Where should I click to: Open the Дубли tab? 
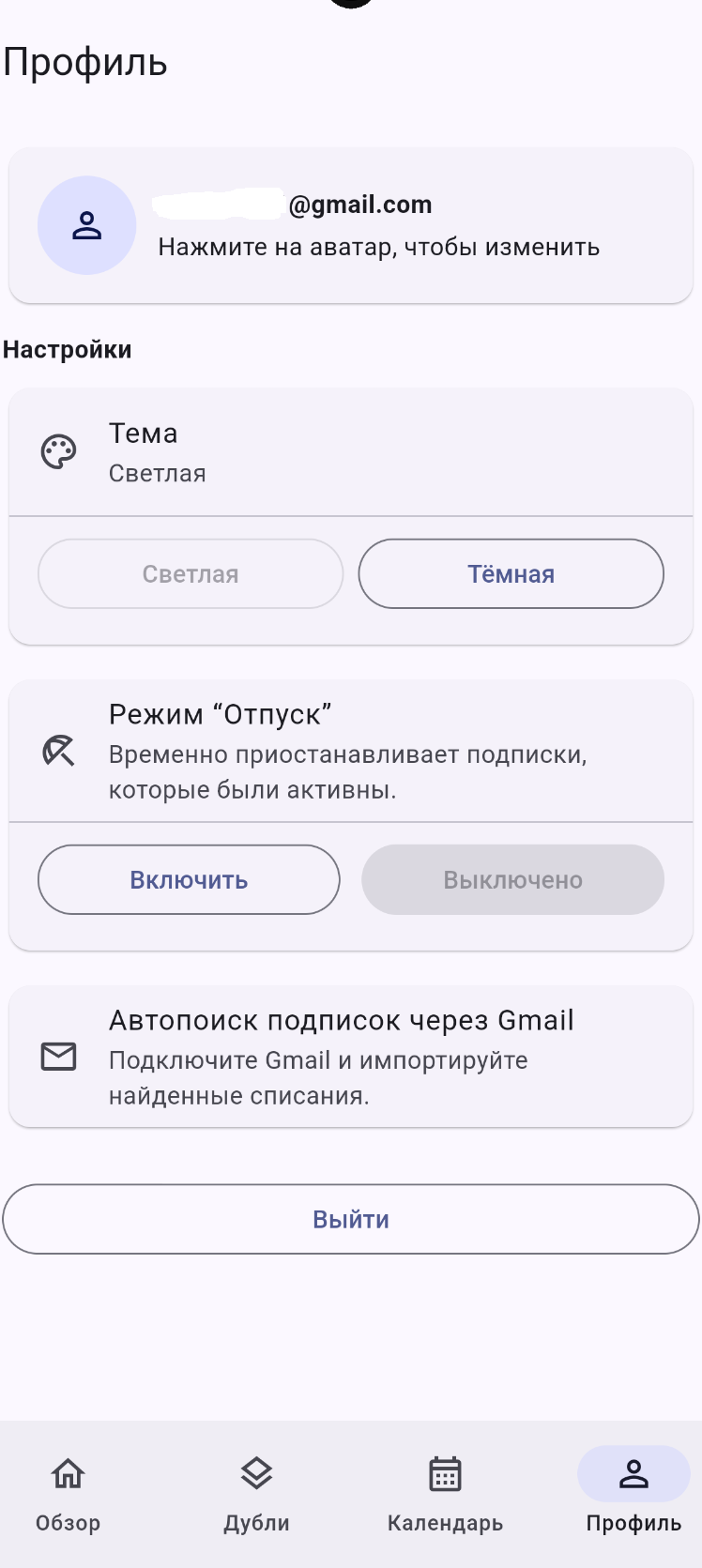point(256,1492)
